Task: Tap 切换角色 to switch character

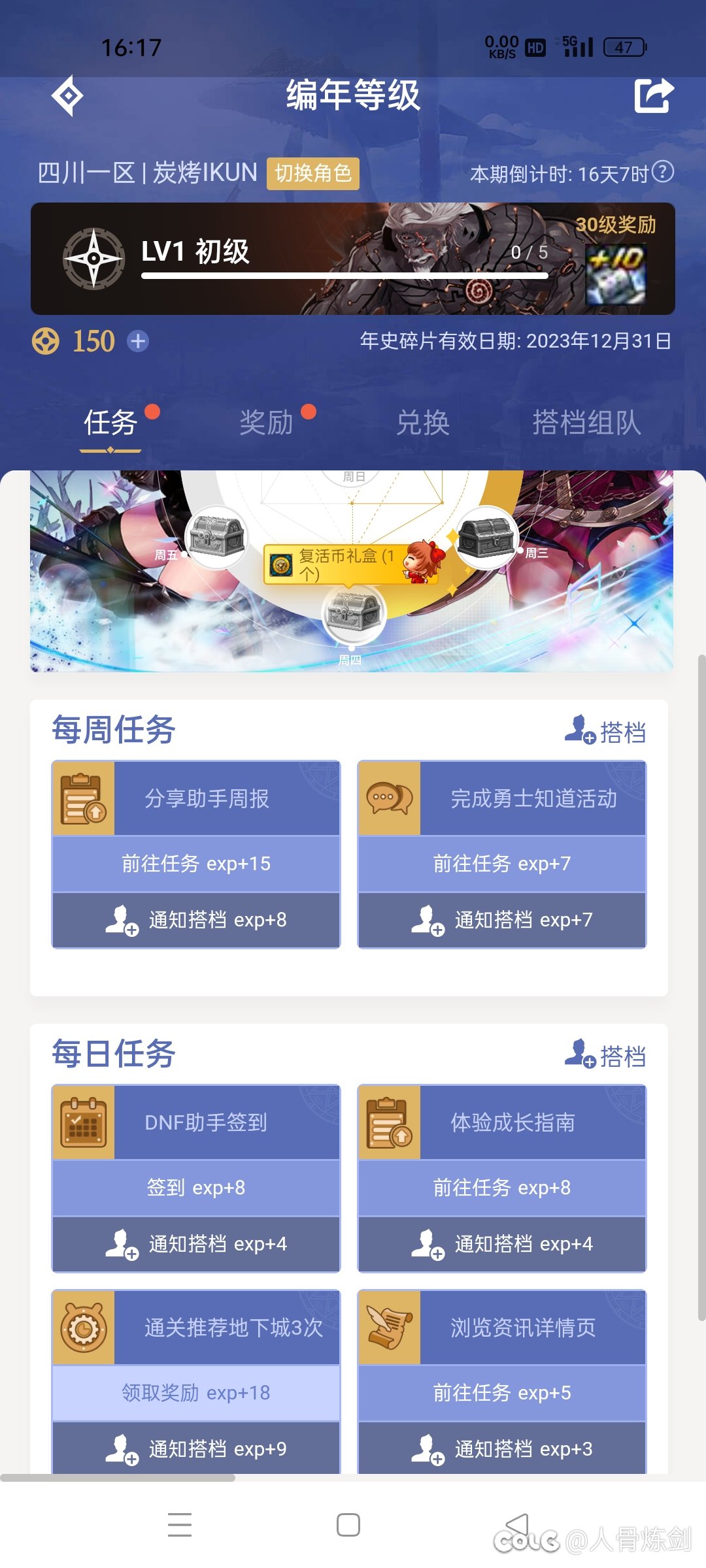Action: click(313, 174)
